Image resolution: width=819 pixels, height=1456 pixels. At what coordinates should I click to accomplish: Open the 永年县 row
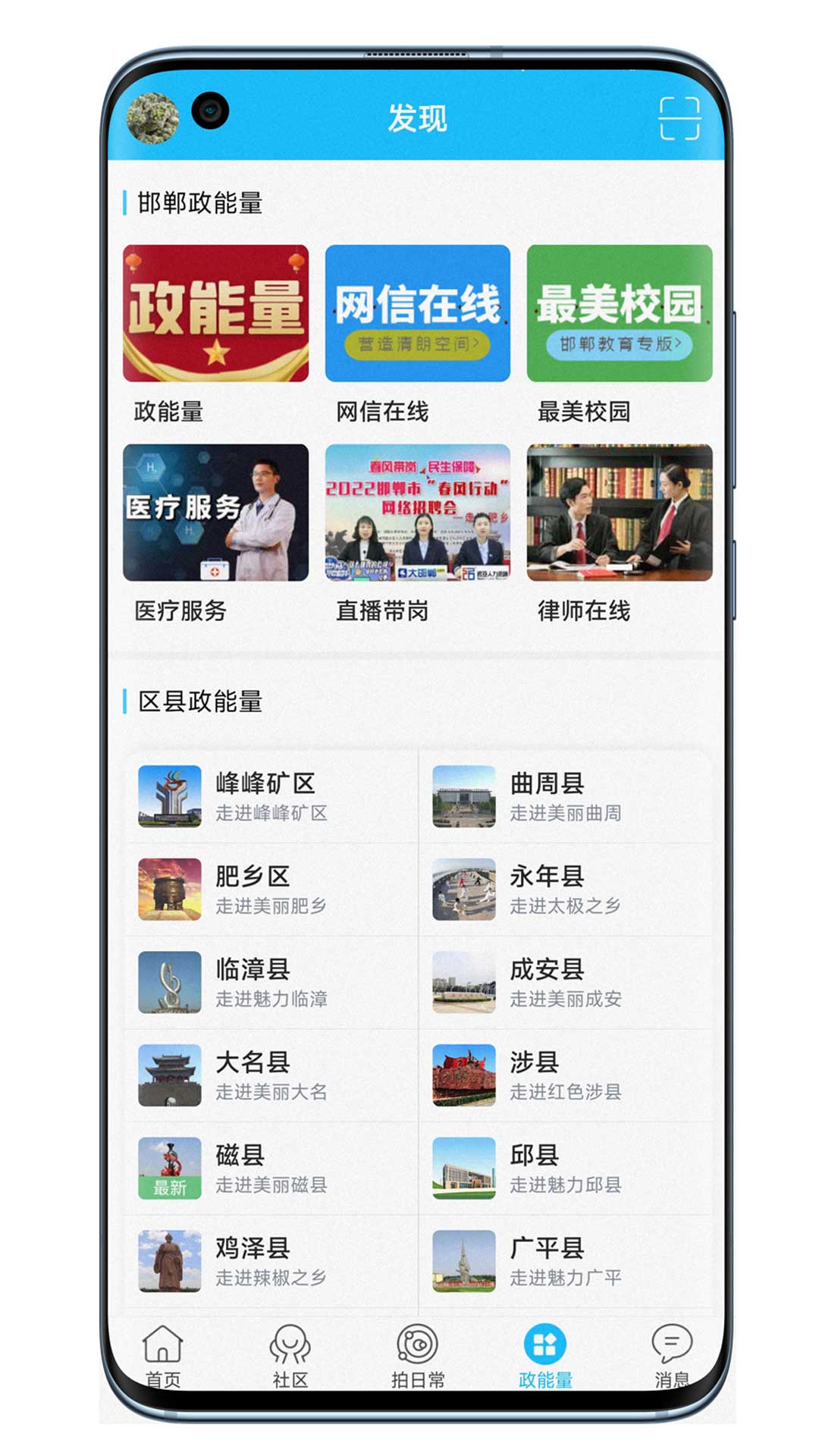point(566,890)
